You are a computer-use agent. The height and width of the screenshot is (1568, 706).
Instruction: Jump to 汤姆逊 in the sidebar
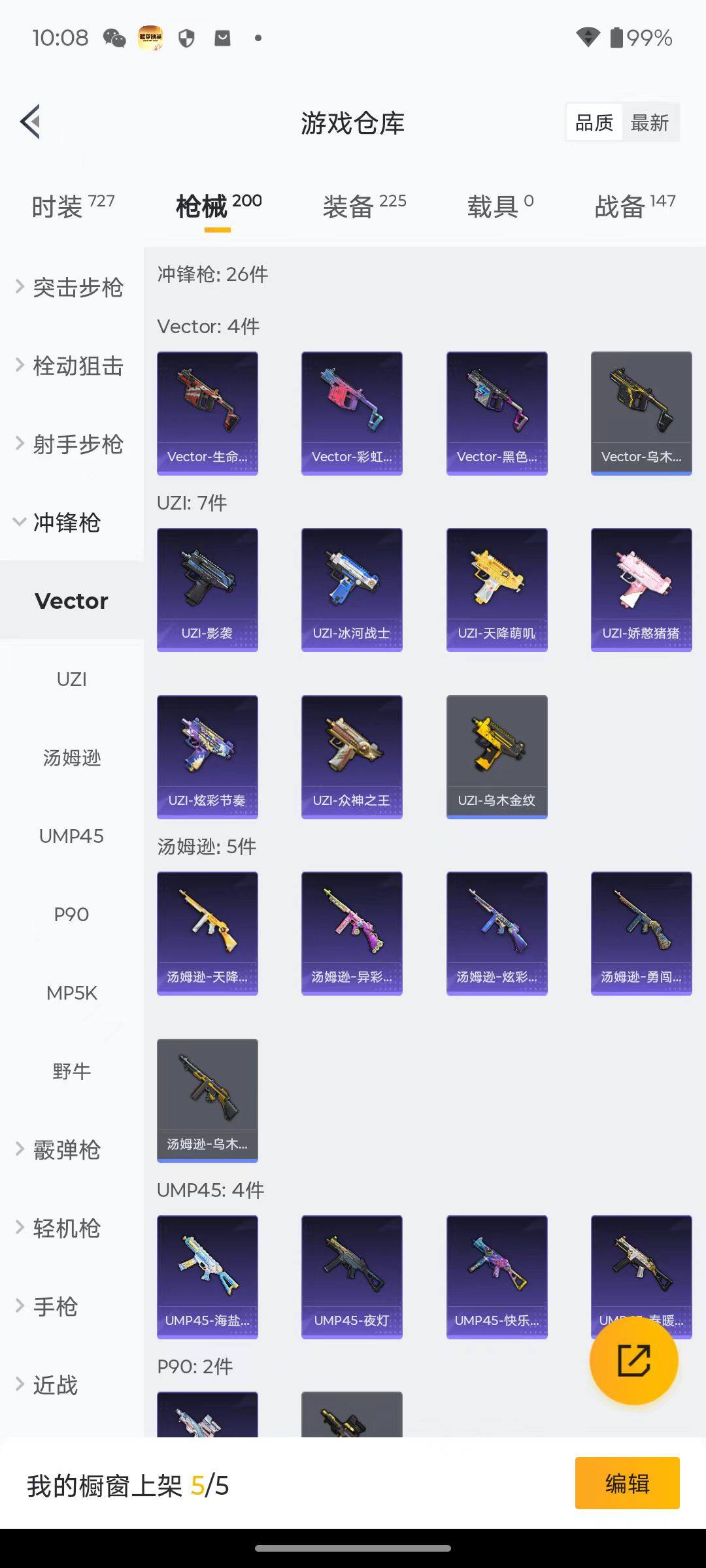click(71, 758)
